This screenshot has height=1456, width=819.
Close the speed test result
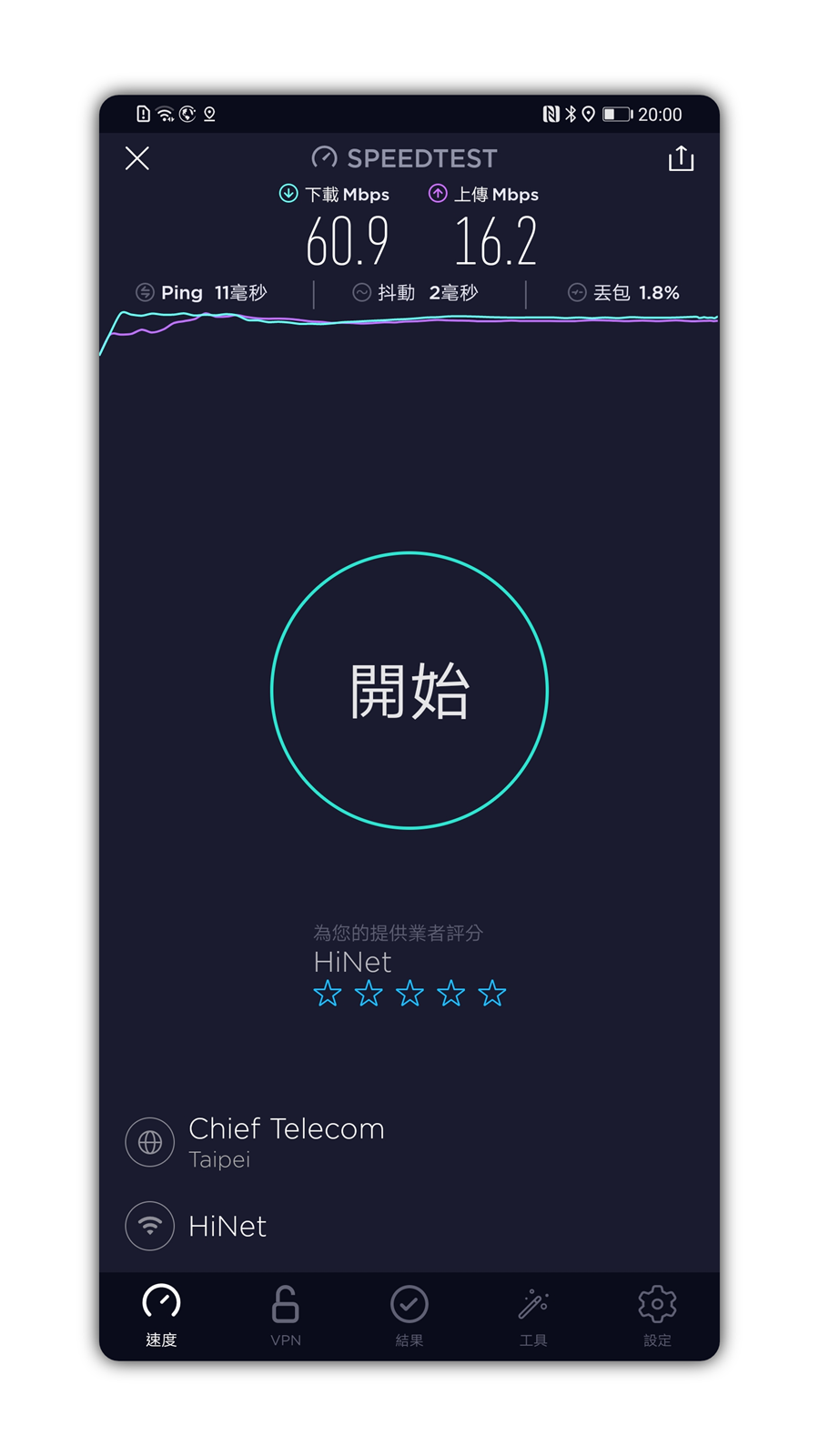[137, 158]
